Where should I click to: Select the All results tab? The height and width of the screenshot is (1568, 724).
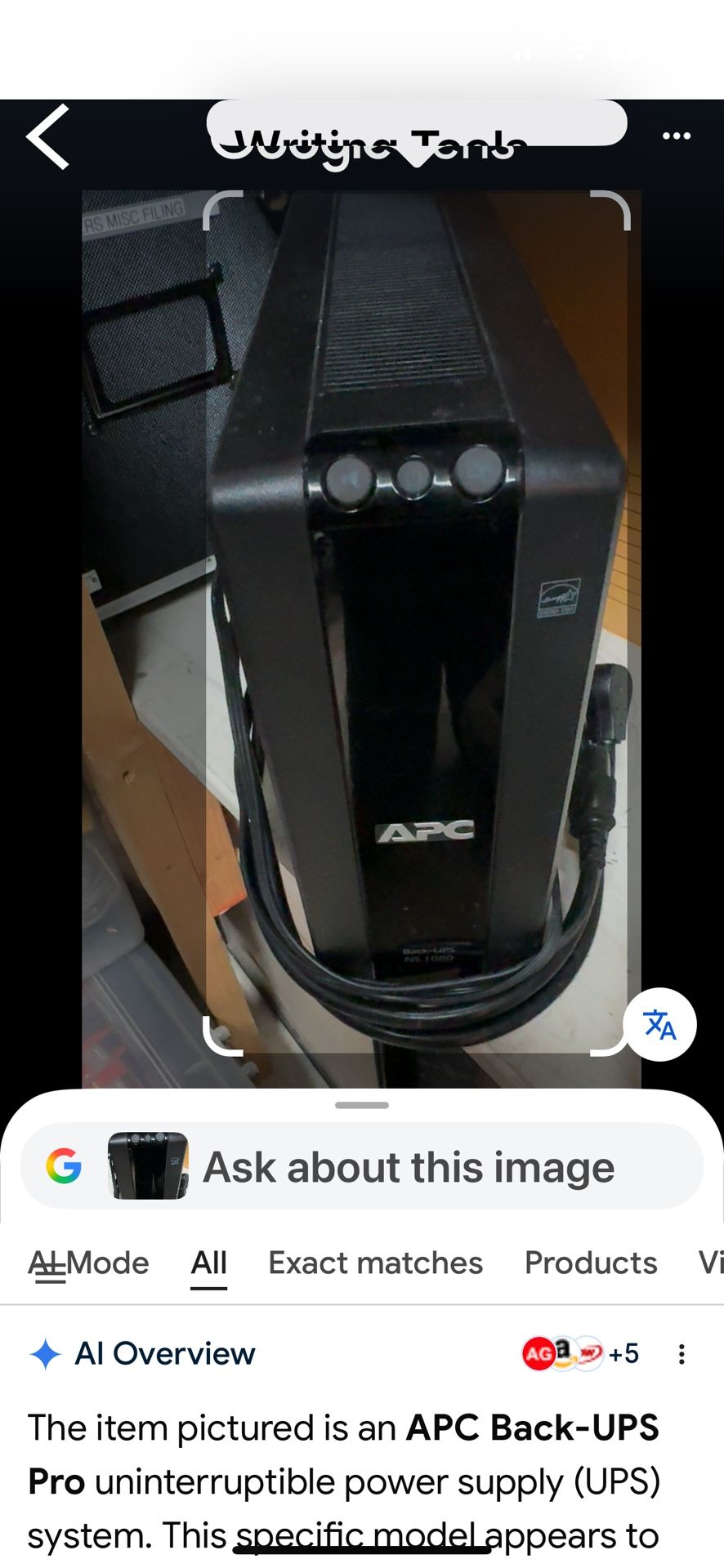point(208,1263)
